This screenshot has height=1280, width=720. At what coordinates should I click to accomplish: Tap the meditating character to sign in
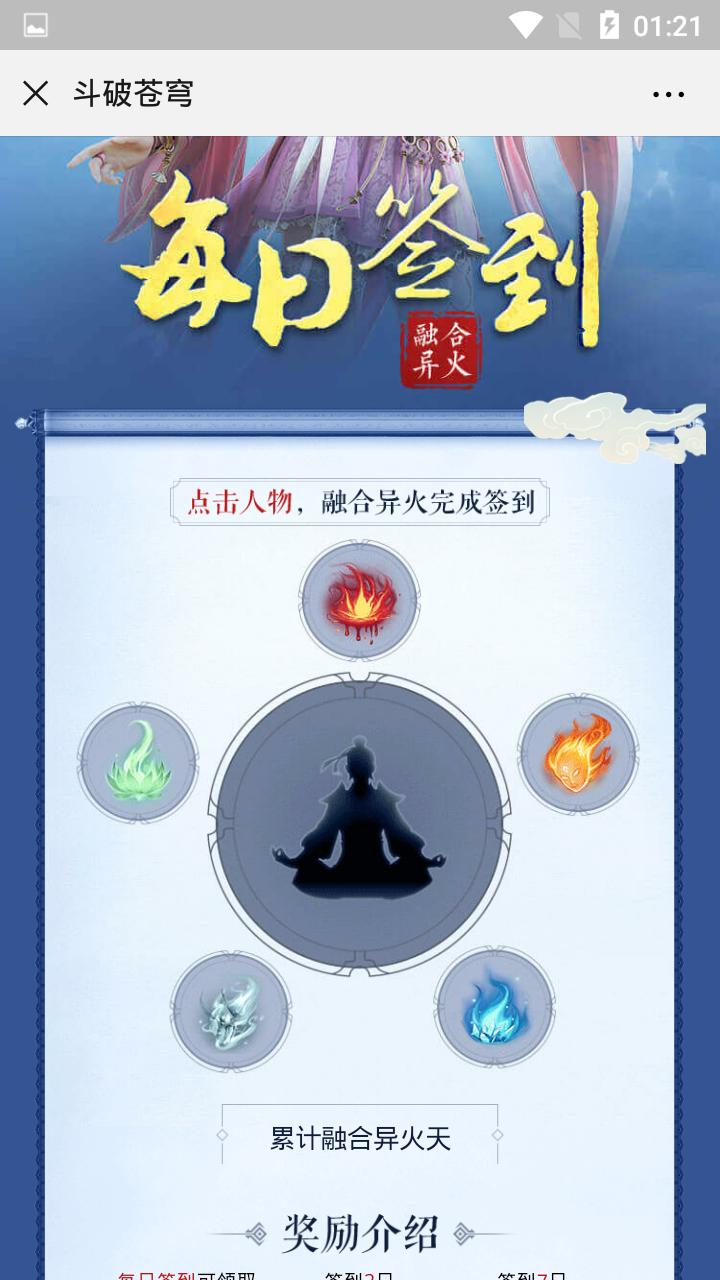tap(359, 822)
